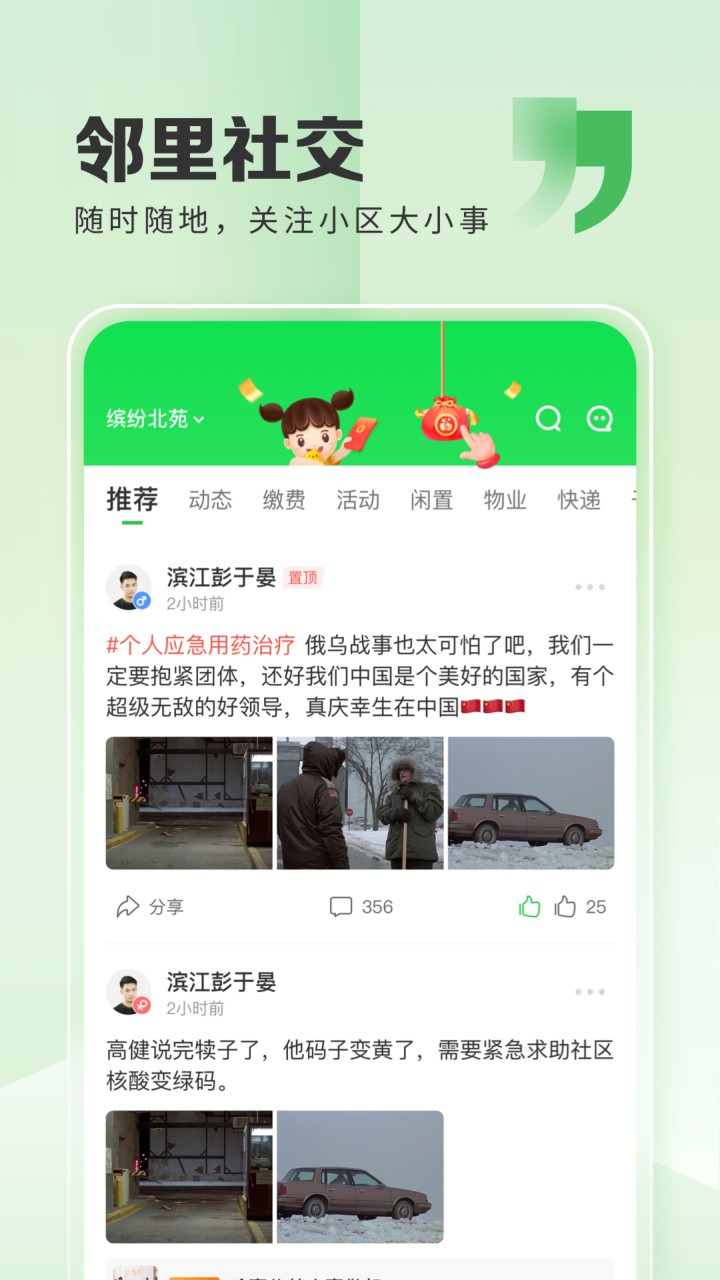Open the 缤纷北苑 community selector dropdown

[151, 420]
